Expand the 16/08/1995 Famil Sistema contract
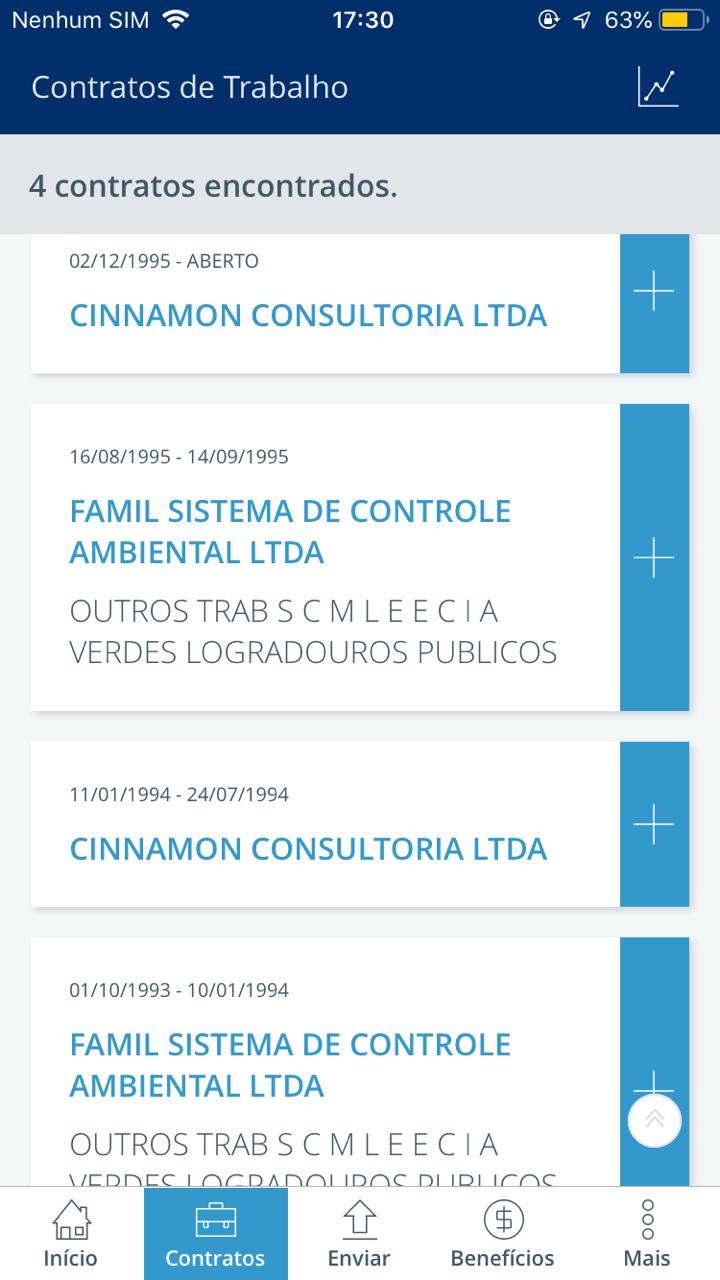This screenshot has width=720, height=1280. pyautogui.click(x=654, y=557)
